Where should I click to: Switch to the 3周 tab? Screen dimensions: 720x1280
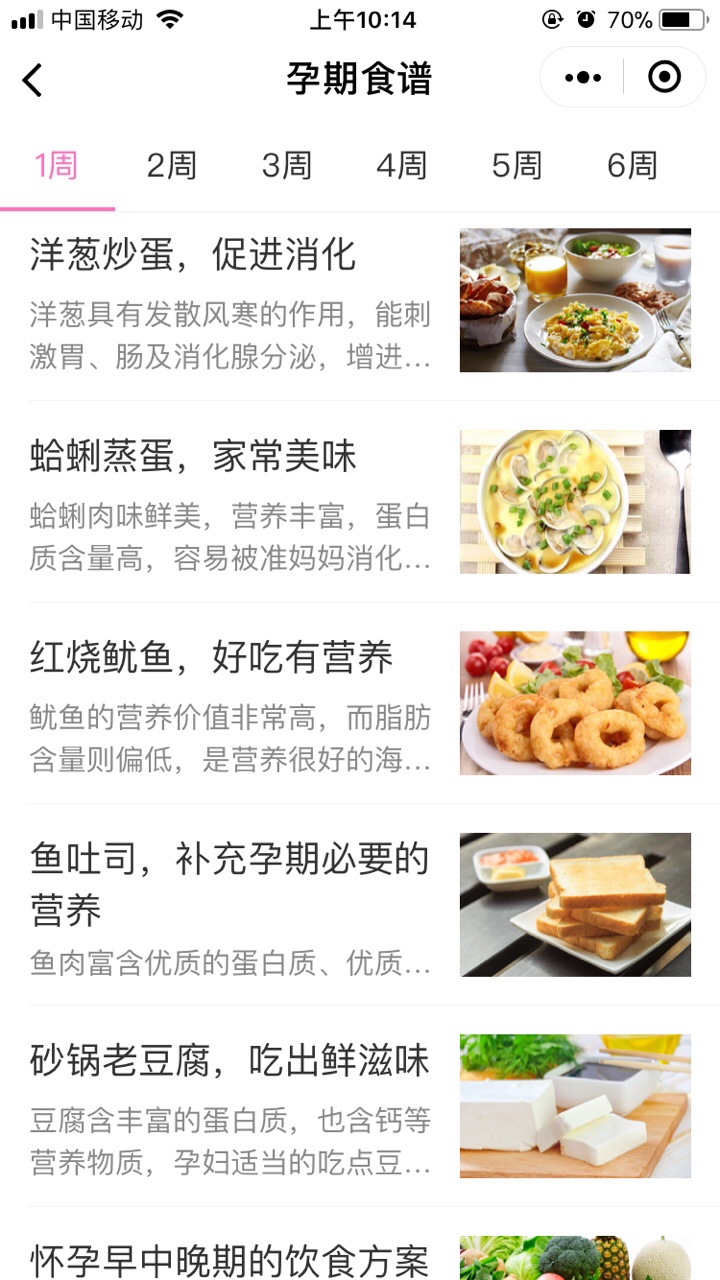287,166
